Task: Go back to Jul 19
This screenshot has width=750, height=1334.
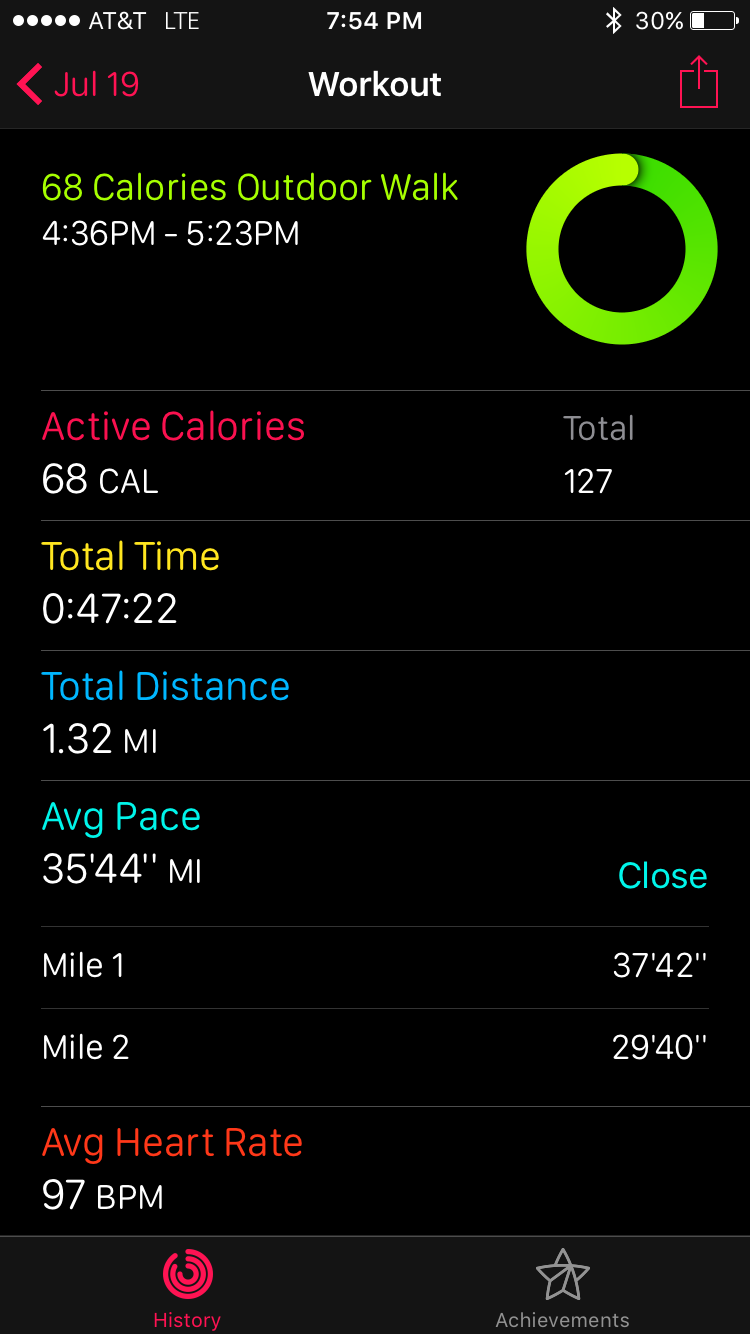Action: 78,84
